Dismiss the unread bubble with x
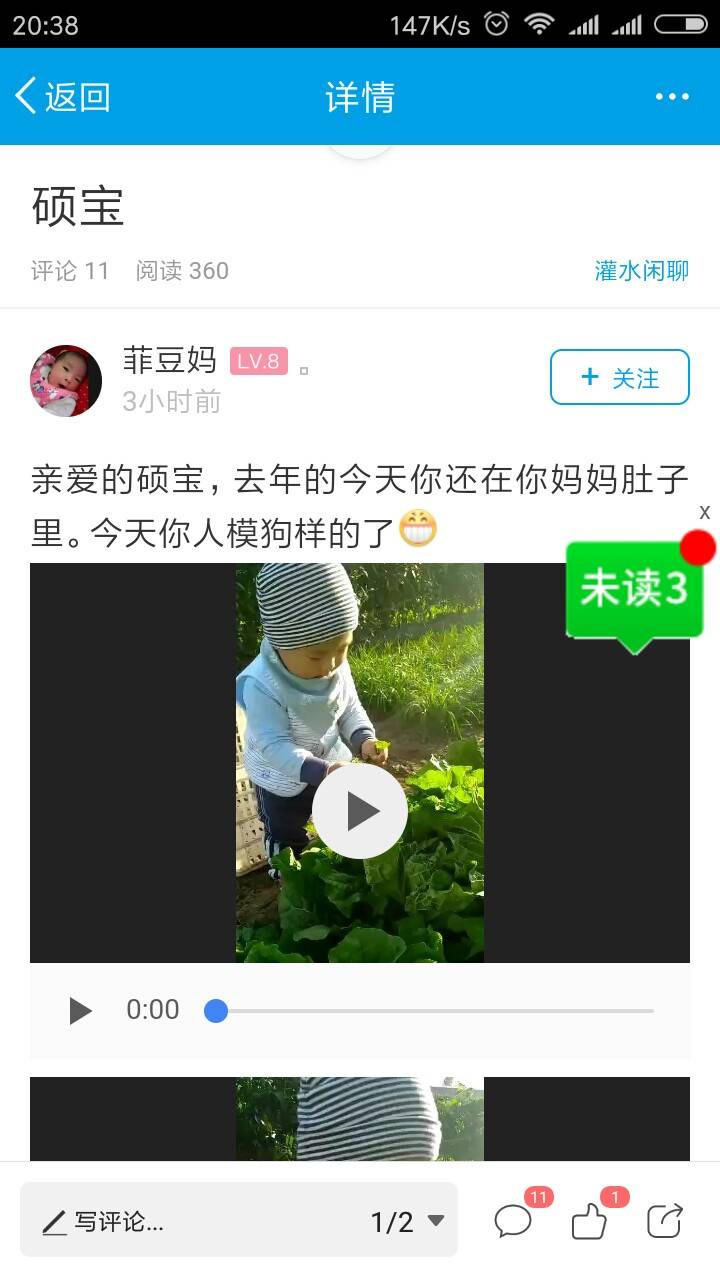This screenshot has width=720, height=1280. (x=704, y=513)
